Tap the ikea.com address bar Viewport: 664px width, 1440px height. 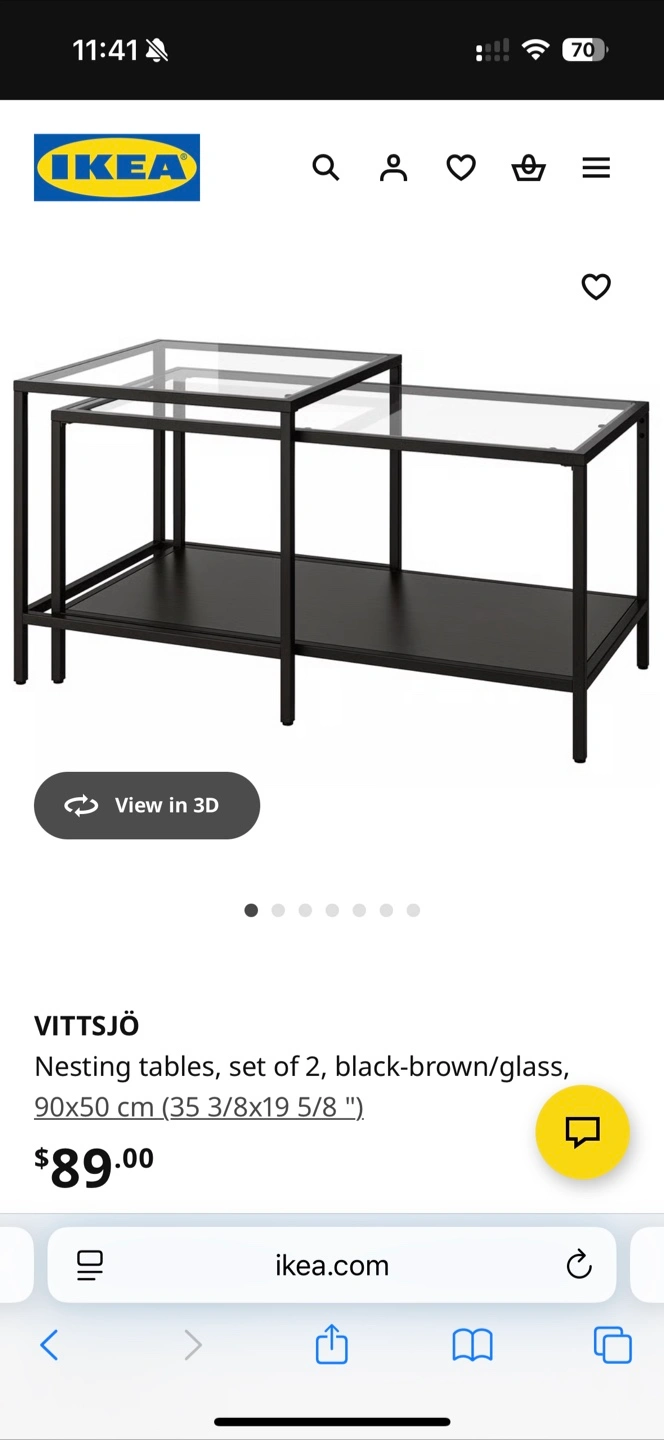point(332,1265)
